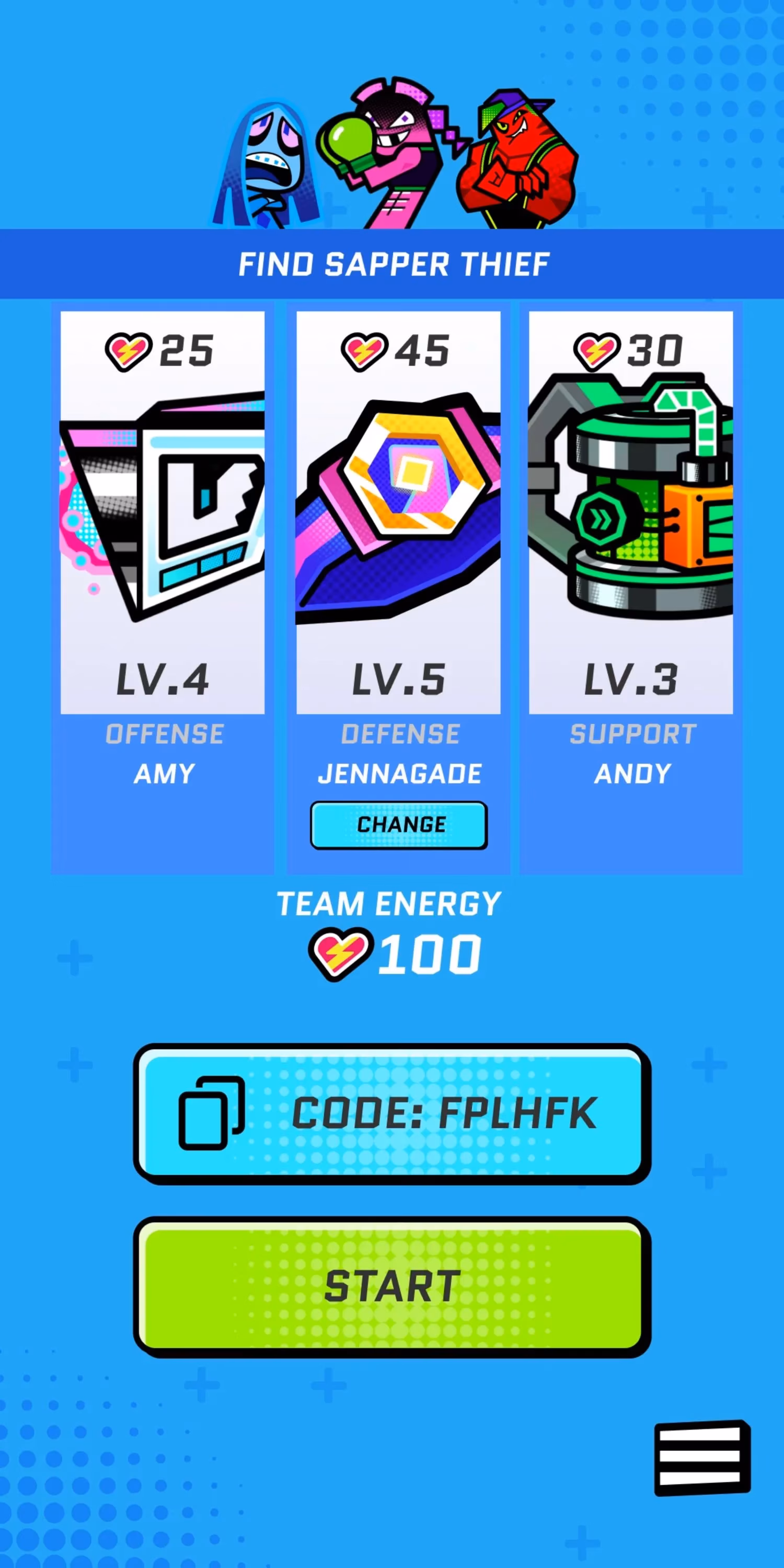Copy the room code FPLHFK
This screenshot has width=784, height=1568.
(x=392, y=1113)
